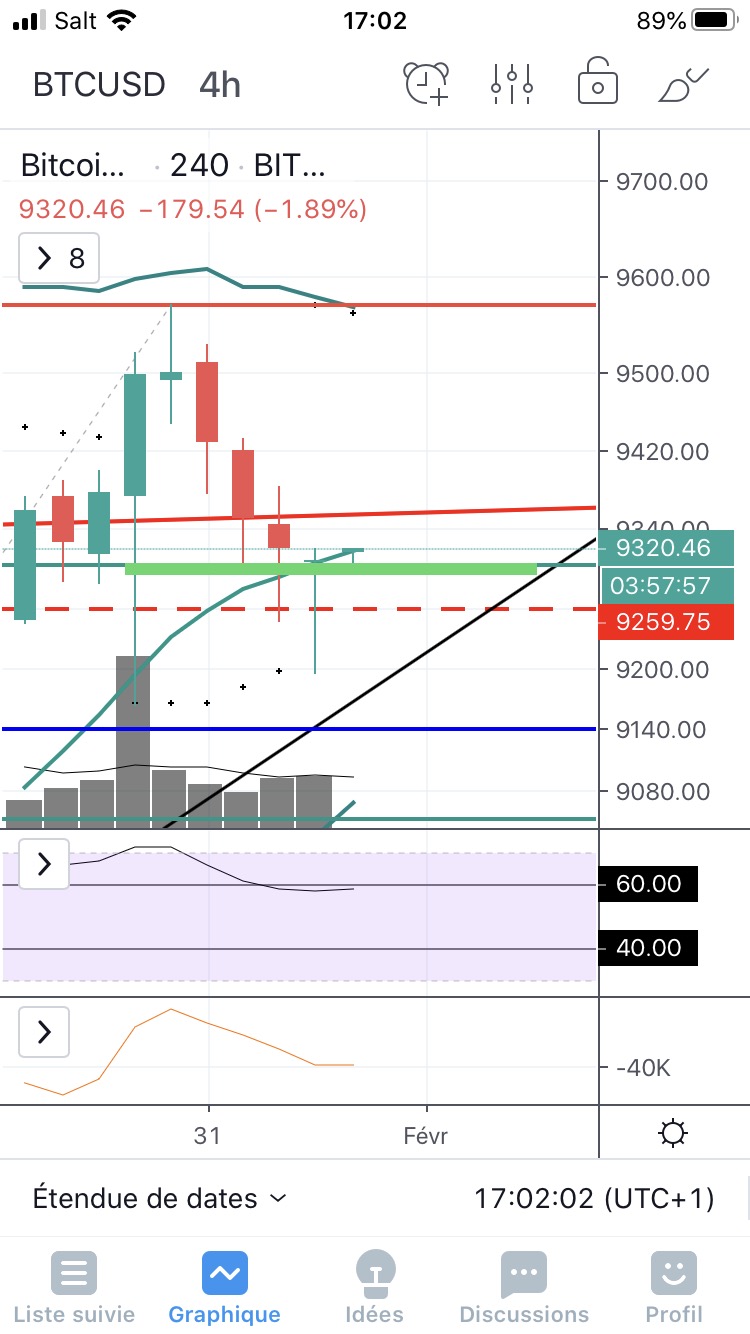The width and height of the screenshot is (750, 1334).
Task: Open the Discussions tab
Action: [x=524, y=1288]
